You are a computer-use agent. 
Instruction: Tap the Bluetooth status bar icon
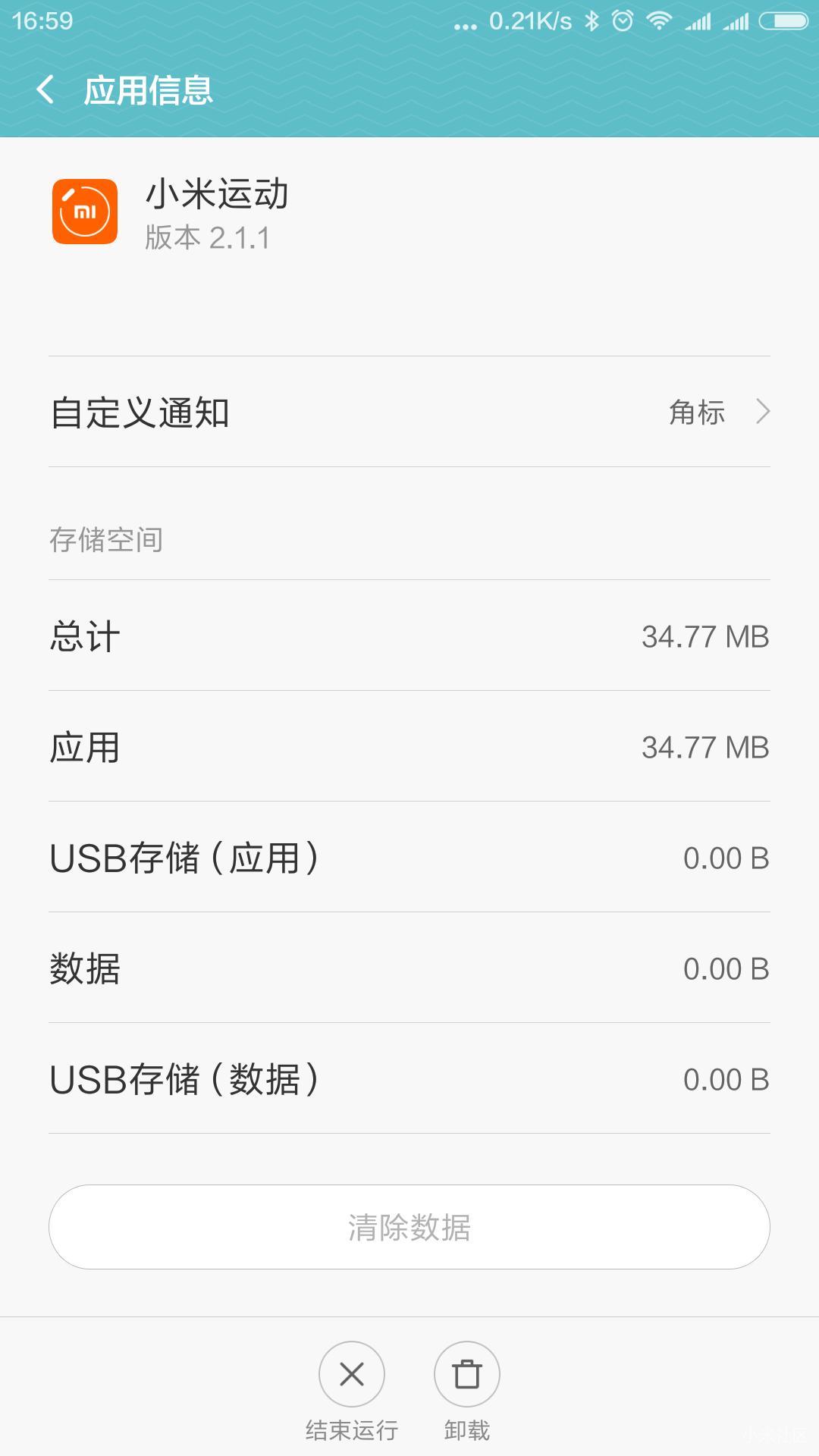click(593, 20)
